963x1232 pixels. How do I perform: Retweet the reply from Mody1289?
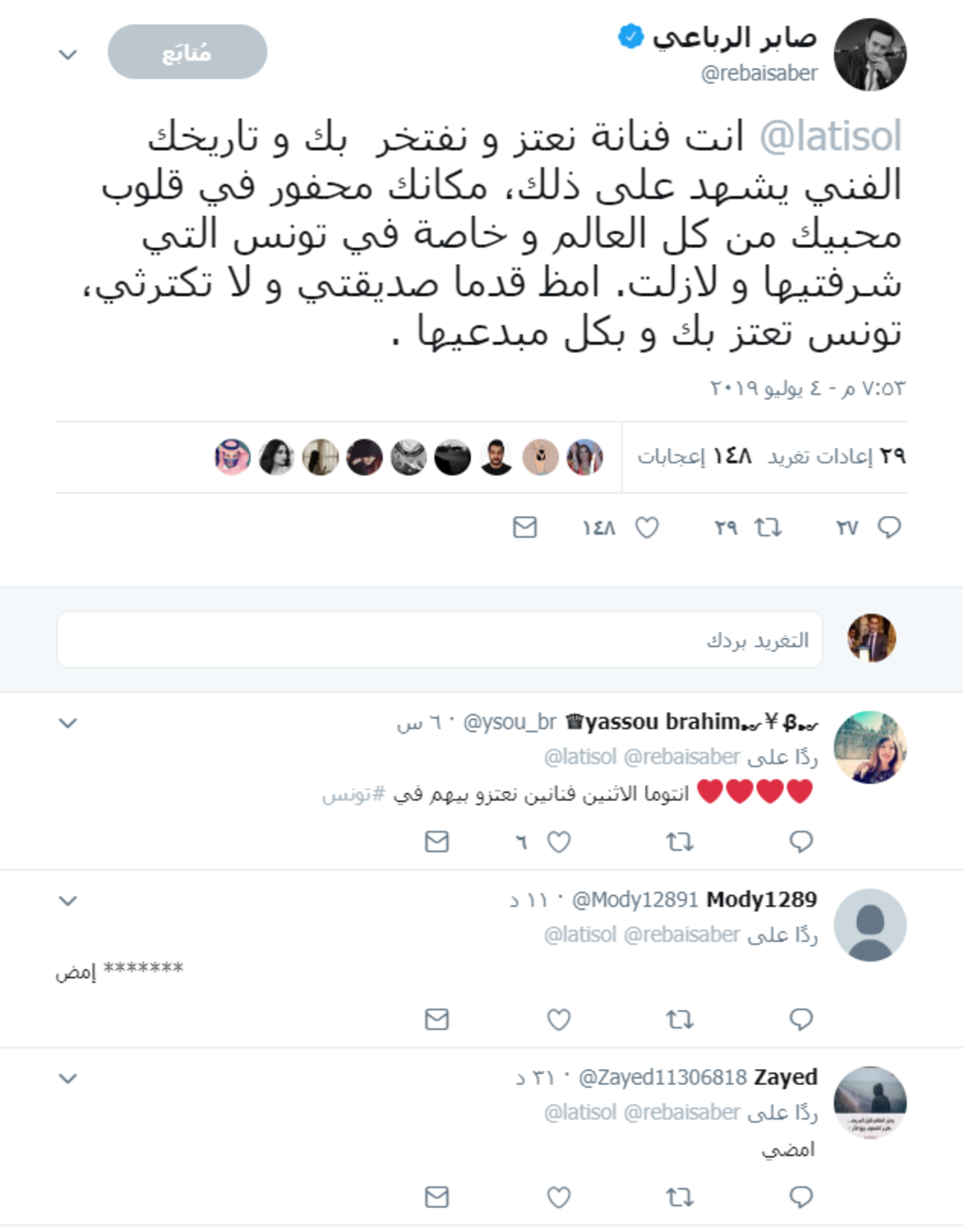(680, 1019)
